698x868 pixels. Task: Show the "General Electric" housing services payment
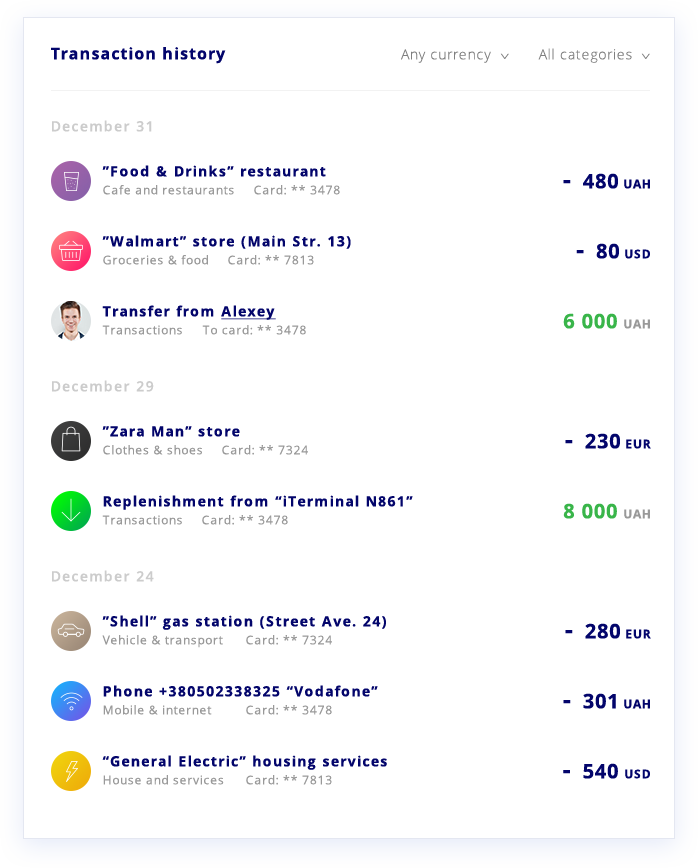point(245,762)
